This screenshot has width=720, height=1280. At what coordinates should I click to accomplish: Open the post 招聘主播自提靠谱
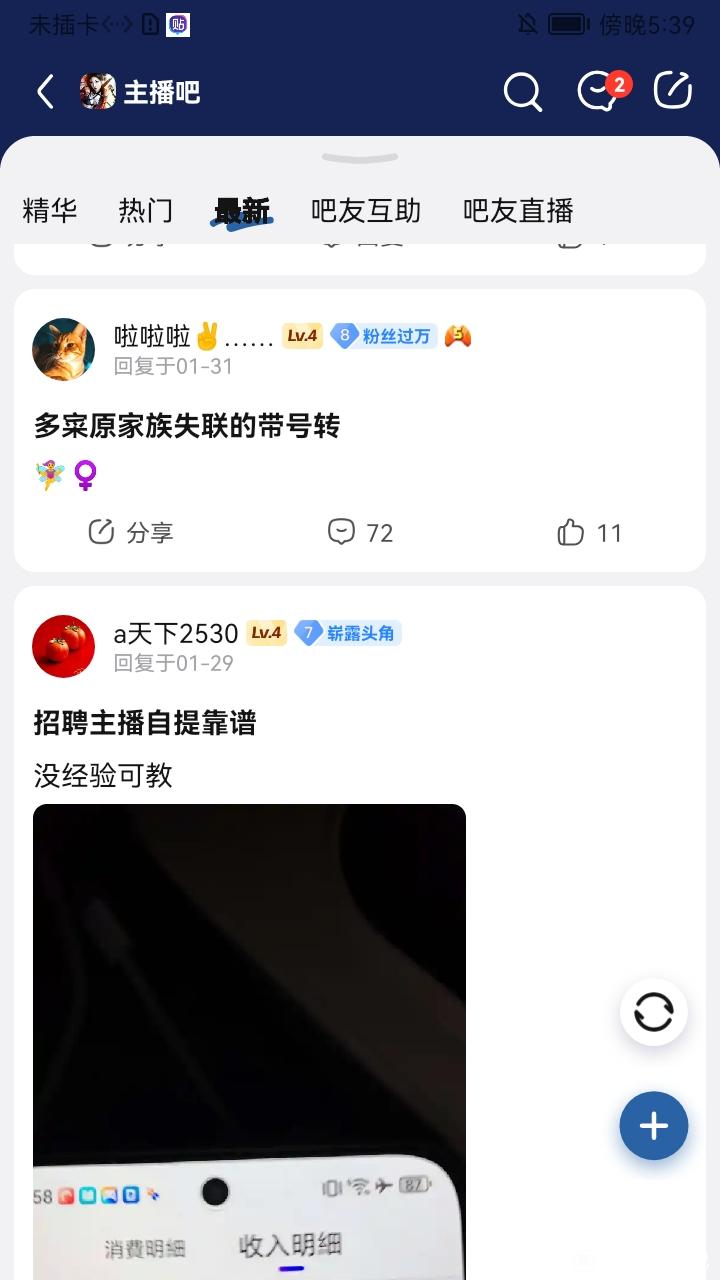click(x=145, y=722)
